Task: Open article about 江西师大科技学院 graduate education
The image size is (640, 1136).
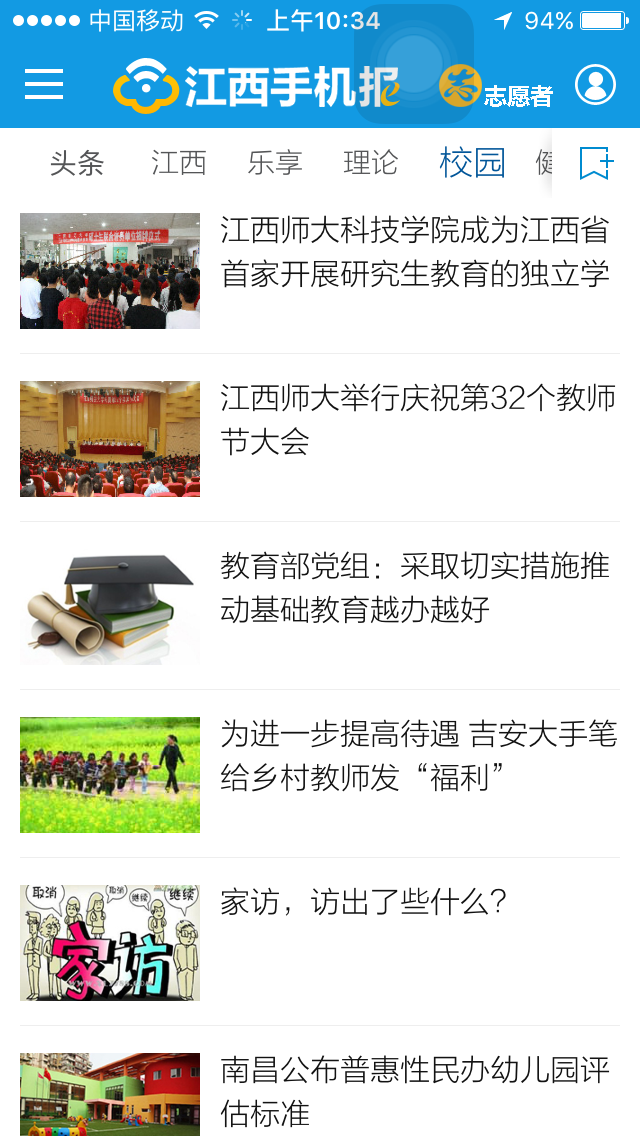Action: click(414, 252)
